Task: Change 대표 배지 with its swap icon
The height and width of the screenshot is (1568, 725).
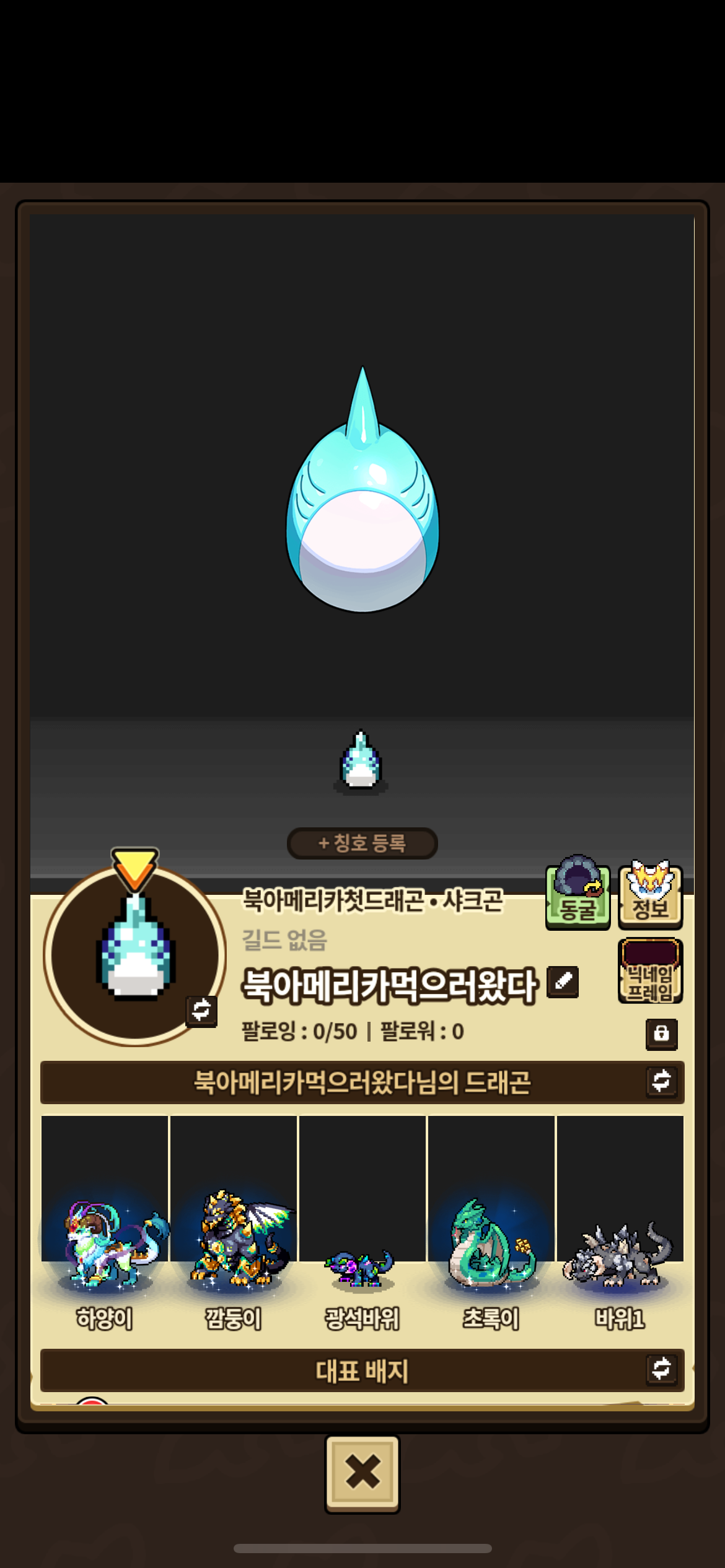Action: (x=661, y=1368)
